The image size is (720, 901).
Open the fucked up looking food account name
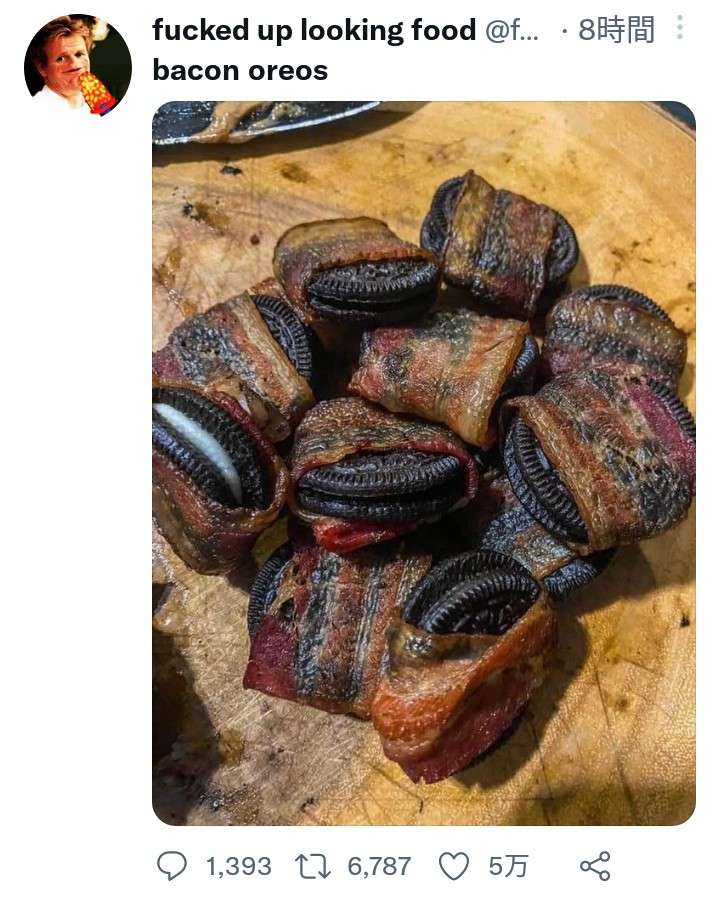313,31
